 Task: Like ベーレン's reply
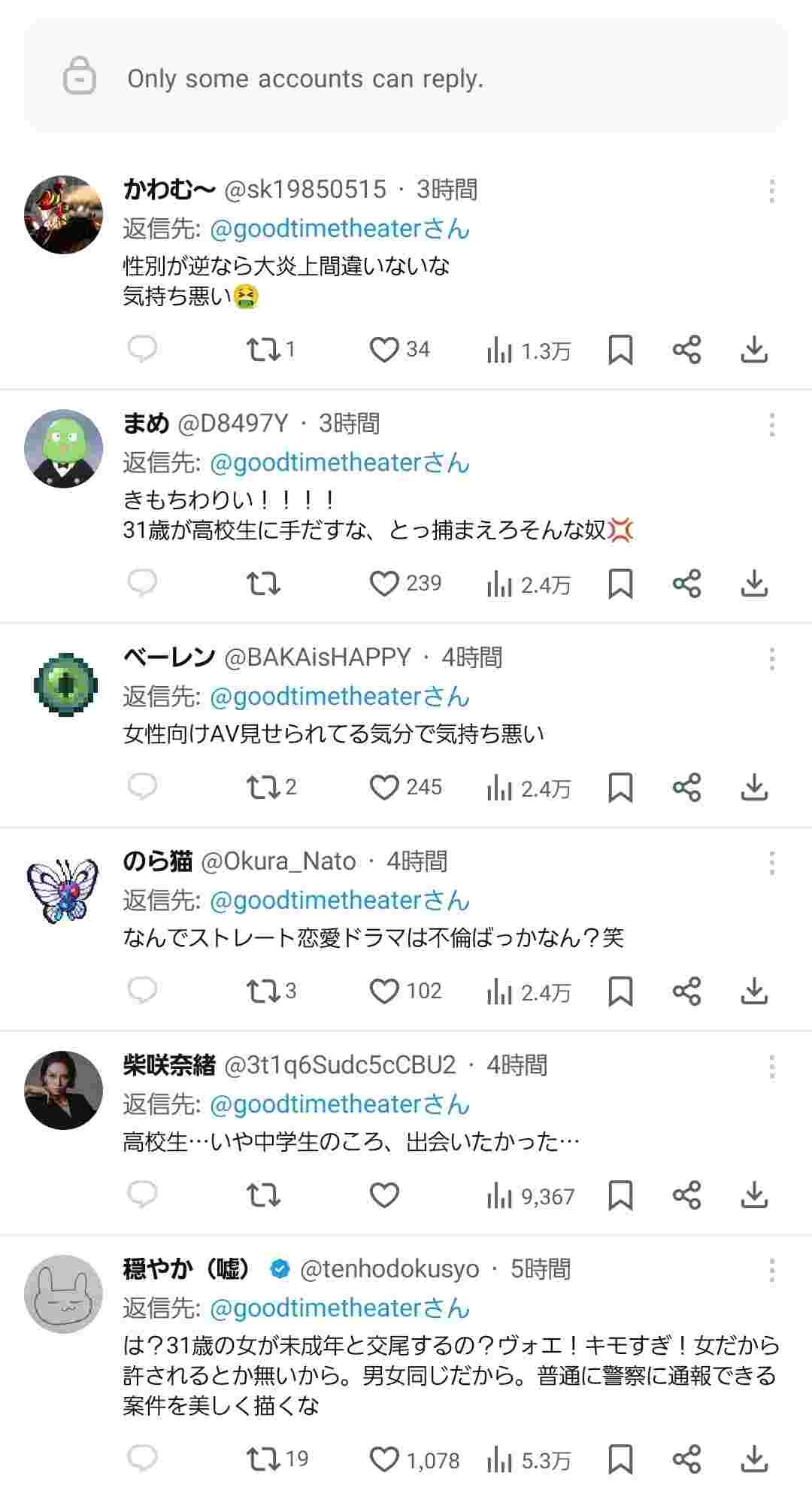[384, 788]
